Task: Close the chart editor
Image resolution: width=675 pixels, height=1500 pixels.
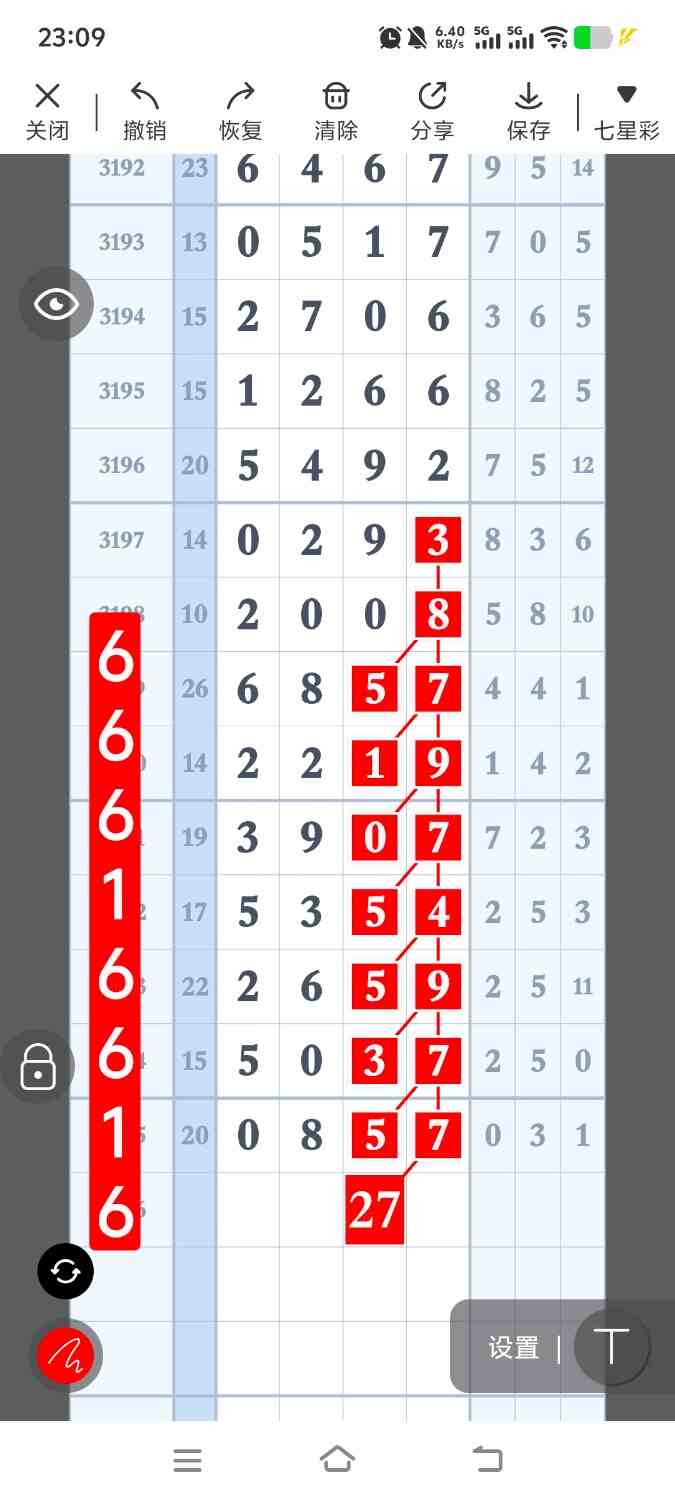Action: [x=47, y=110]
